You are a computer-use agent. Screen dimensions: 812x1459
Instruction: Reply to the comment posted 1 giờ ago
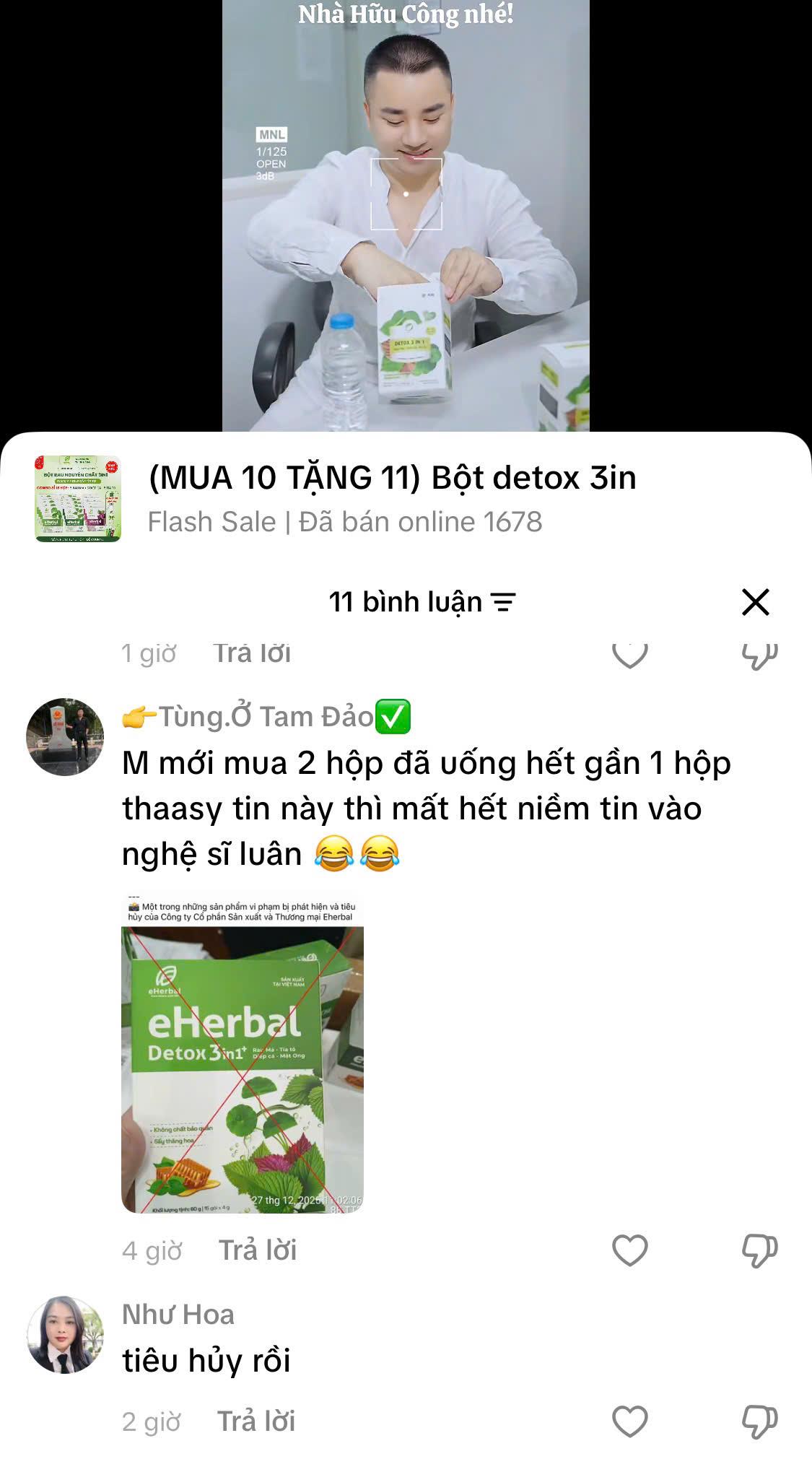pos(252,653)
